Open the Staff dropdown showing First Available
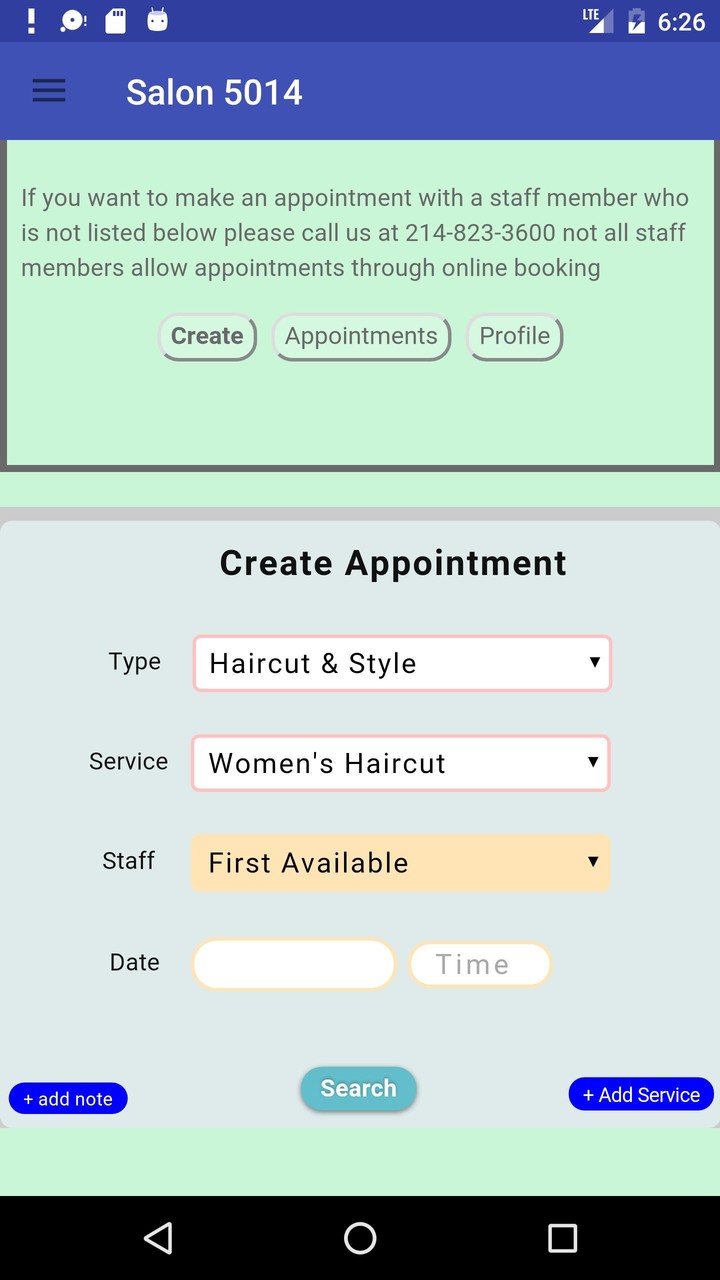The height and width of the screenshot is (1280, 720). coord(400,862)
